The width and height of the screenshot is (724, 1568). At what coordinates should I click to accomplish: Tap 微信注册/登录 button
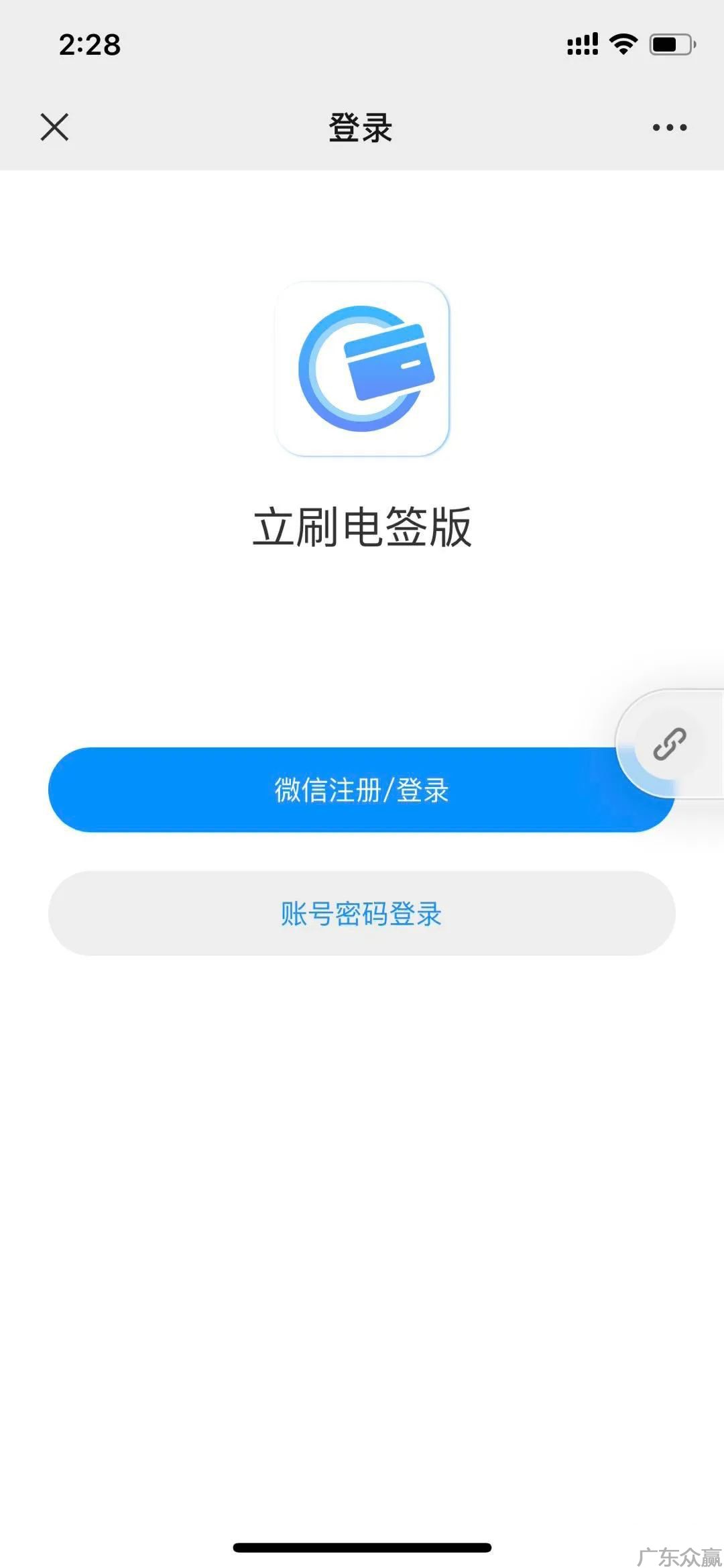(x=361, y=790)
